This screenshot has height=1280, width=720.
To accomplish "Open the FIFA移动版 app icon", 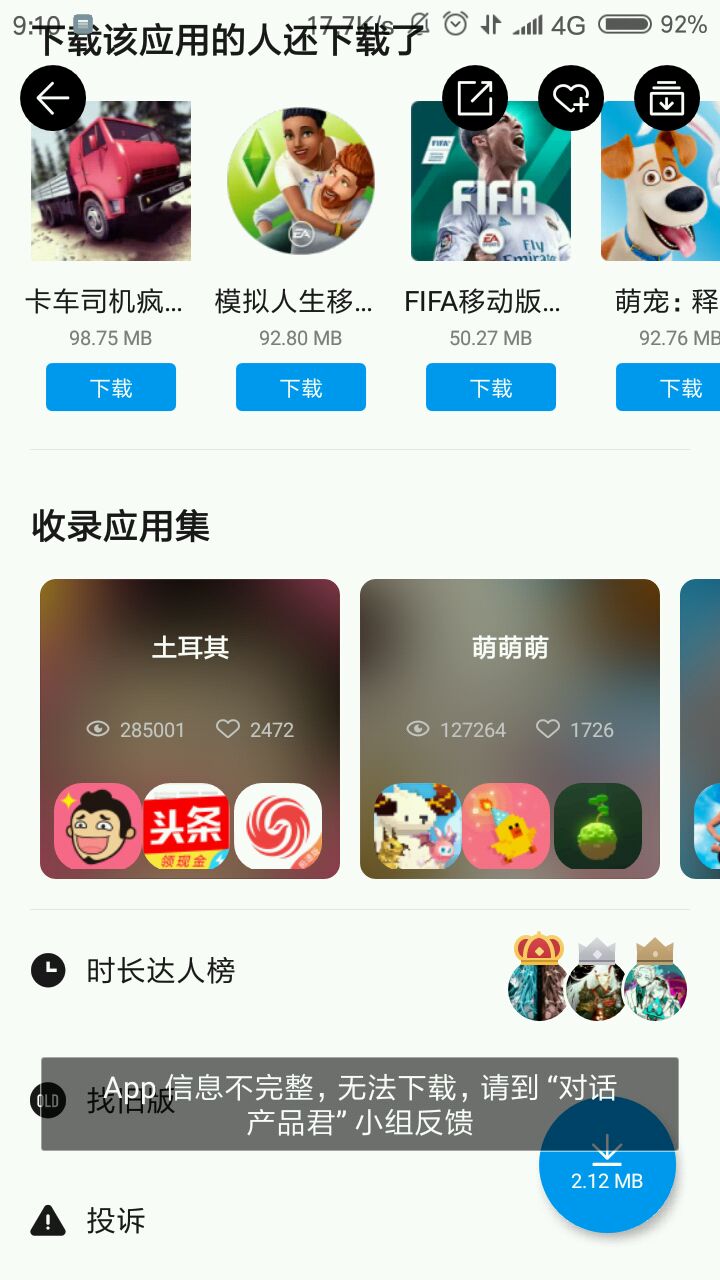I will [x=491, y=181].
